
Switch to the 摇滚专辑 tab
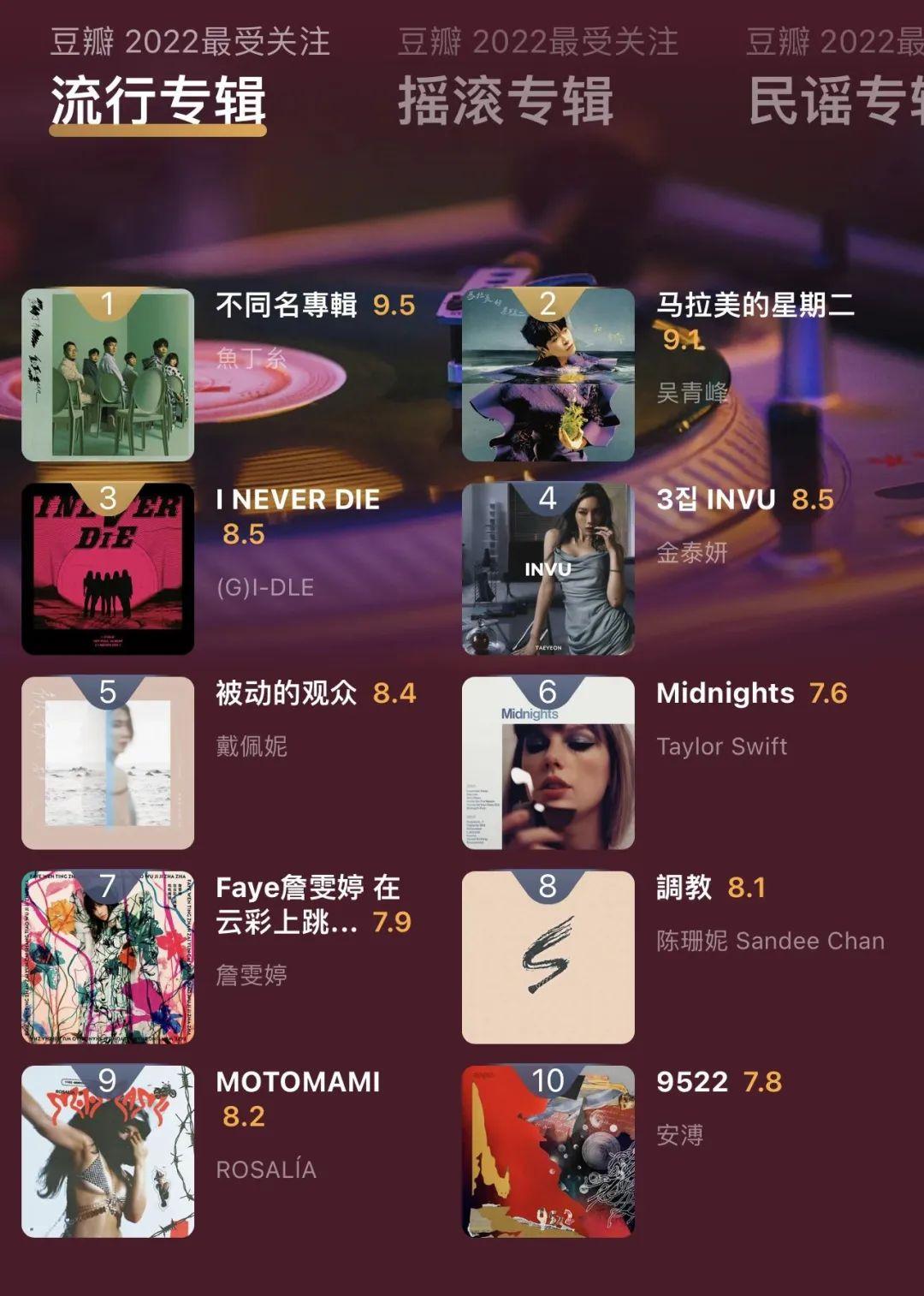[x=505, y=99]
